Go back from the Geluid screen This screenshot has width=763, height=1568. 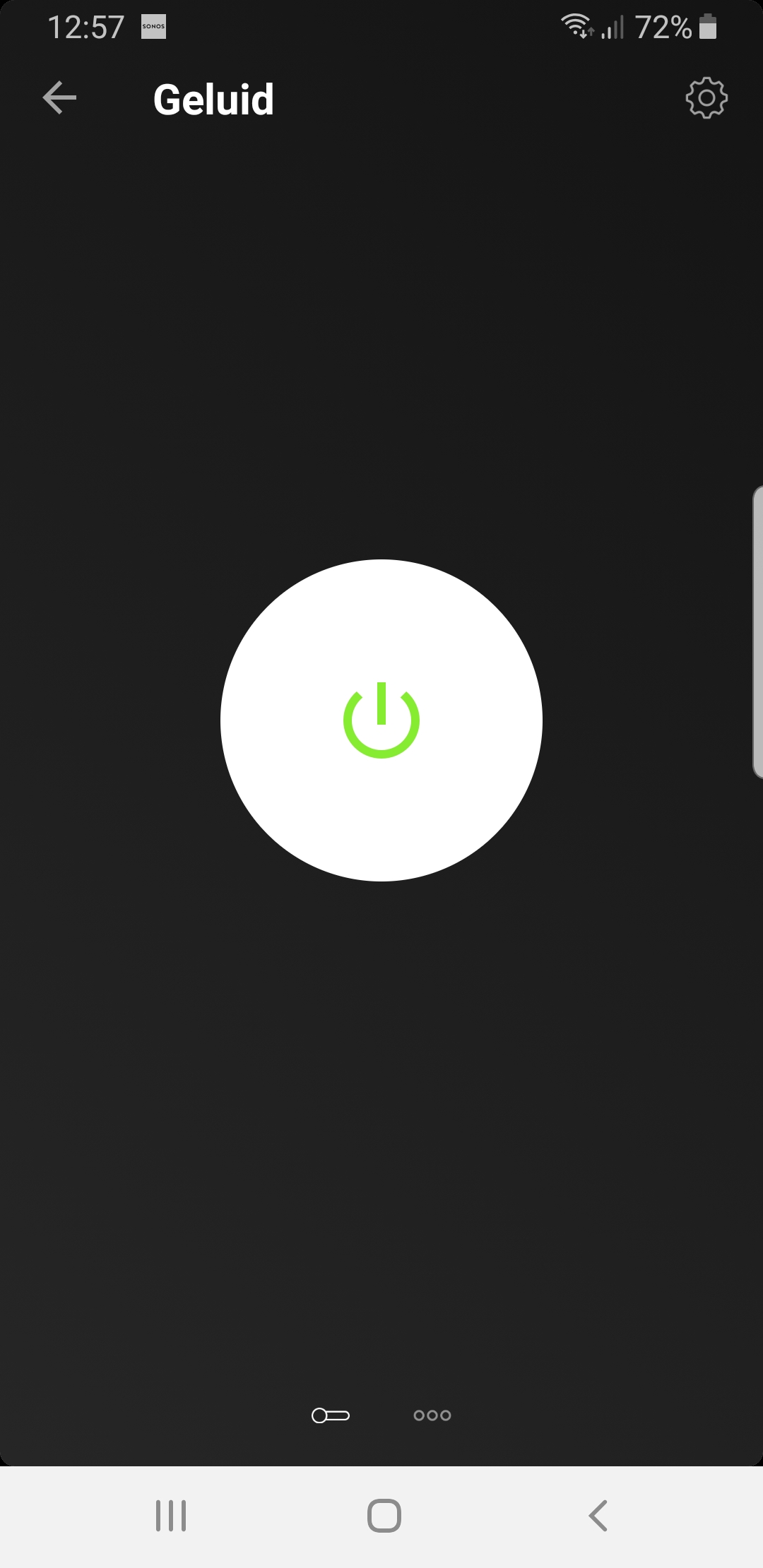[59, 97]
